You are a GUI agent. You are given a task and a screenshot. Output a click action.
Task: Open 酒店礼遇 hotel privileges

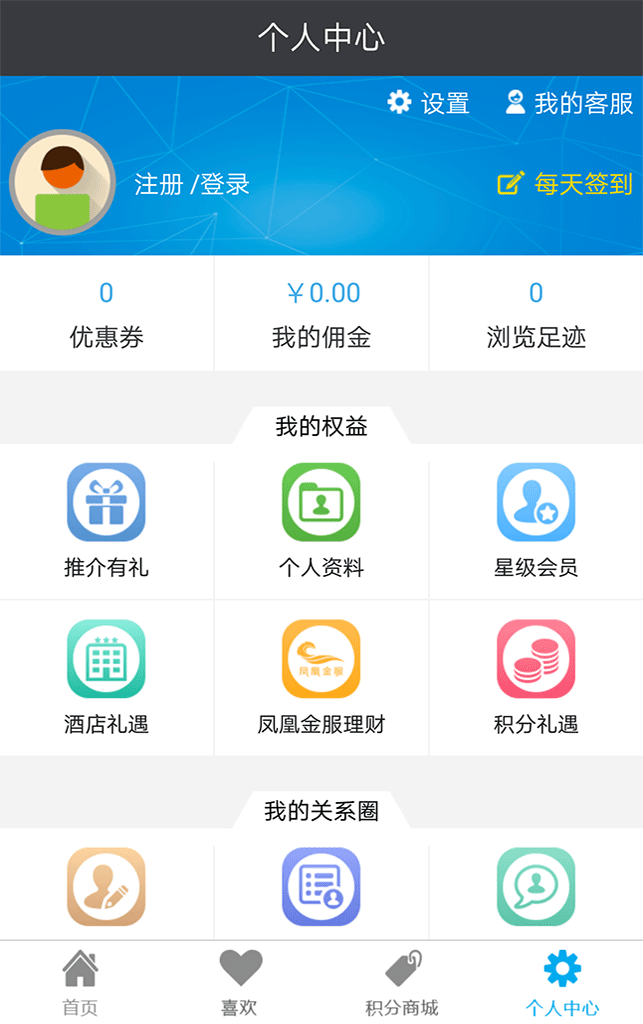[106, 677]
